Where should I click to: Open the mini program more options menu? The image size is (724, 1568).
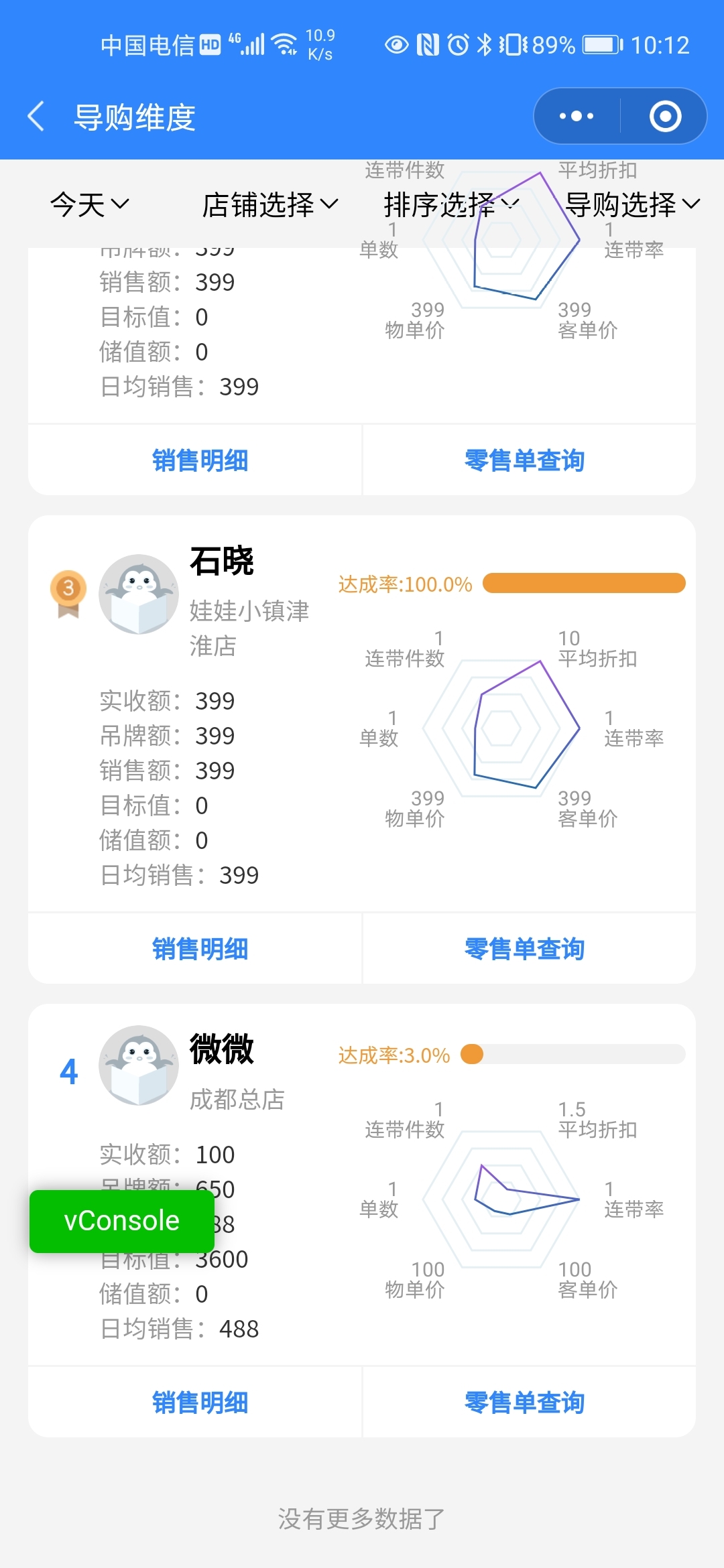(x=577, y=117)
